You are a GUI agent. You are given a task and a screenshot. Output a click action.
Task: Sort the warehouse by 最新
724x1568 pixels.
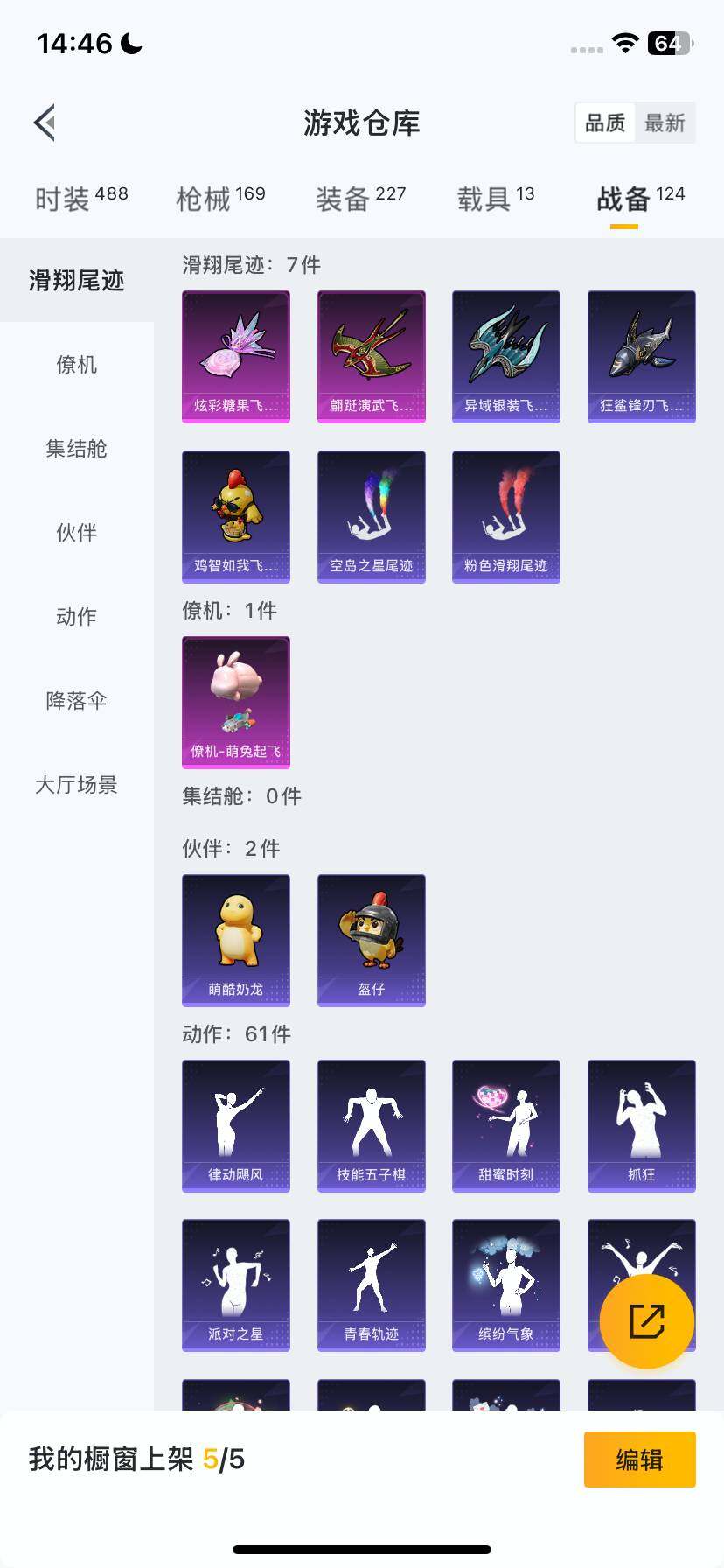pos(665,123)
